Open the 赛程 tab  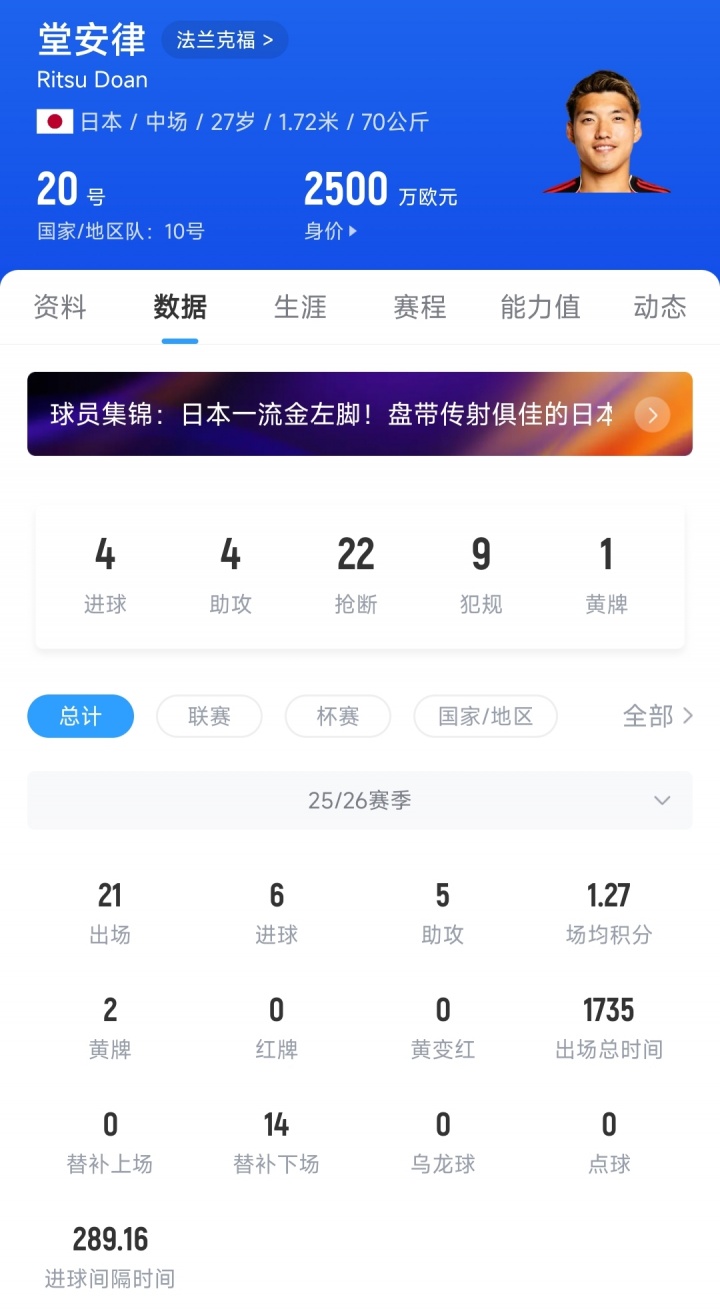(420, 307)
